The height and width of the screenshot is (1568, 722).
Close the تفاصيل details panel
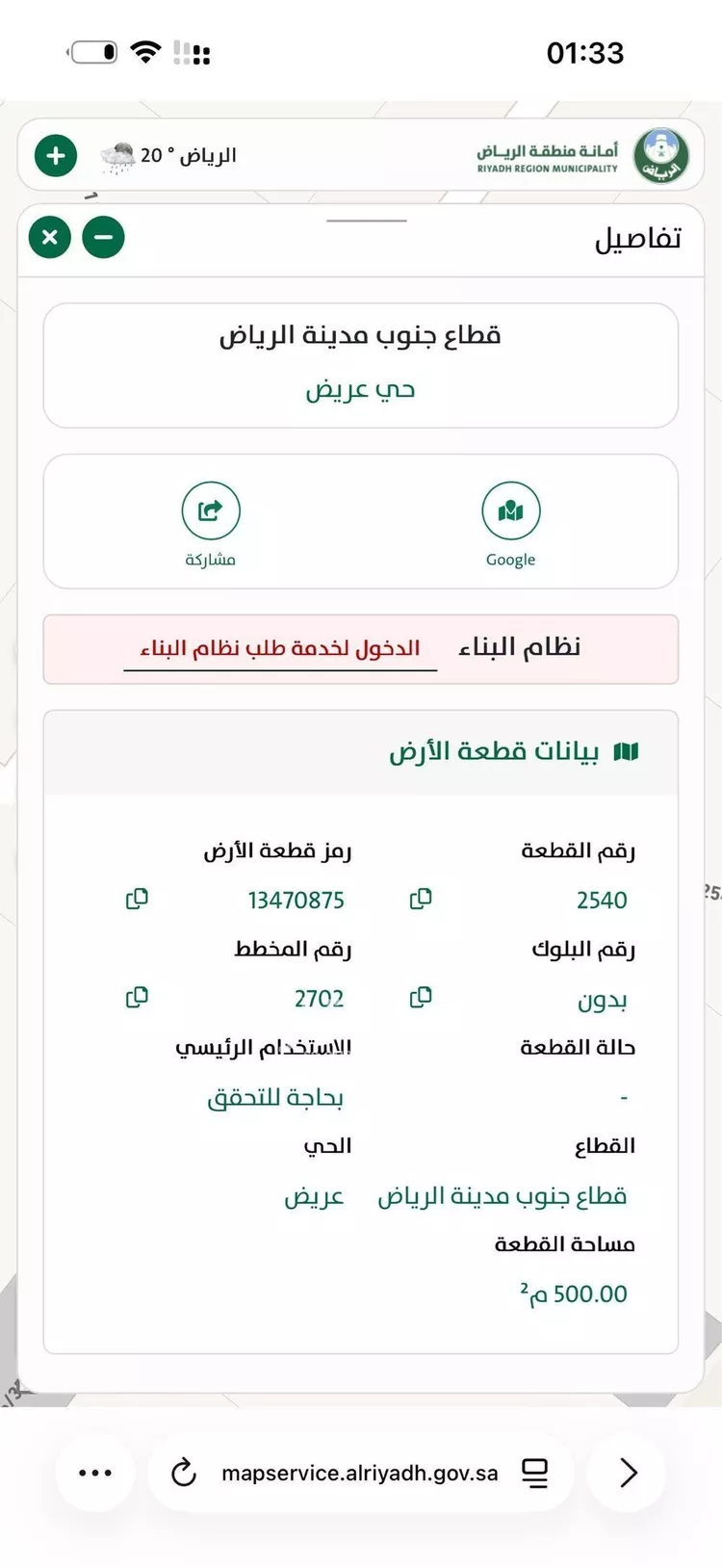pyautogui.click(x=50, y=237)
